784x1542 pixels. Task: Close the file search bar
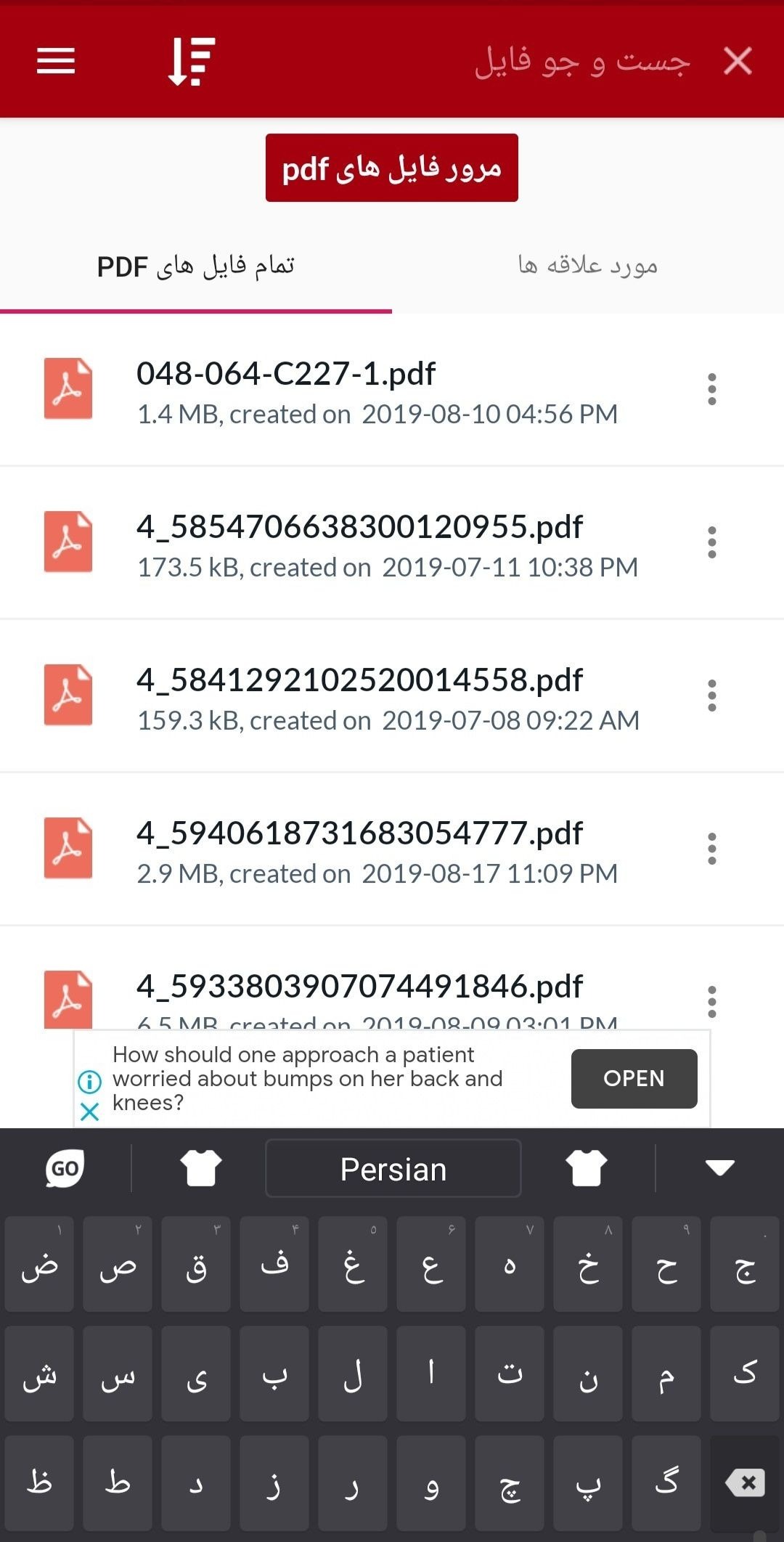click(x=738, y=61)
